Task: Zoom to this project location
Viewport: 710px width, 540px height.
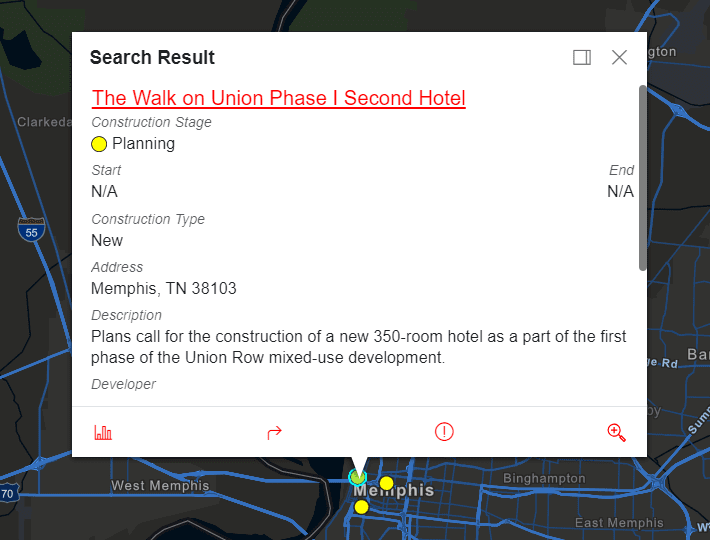Action: [616, 432]
